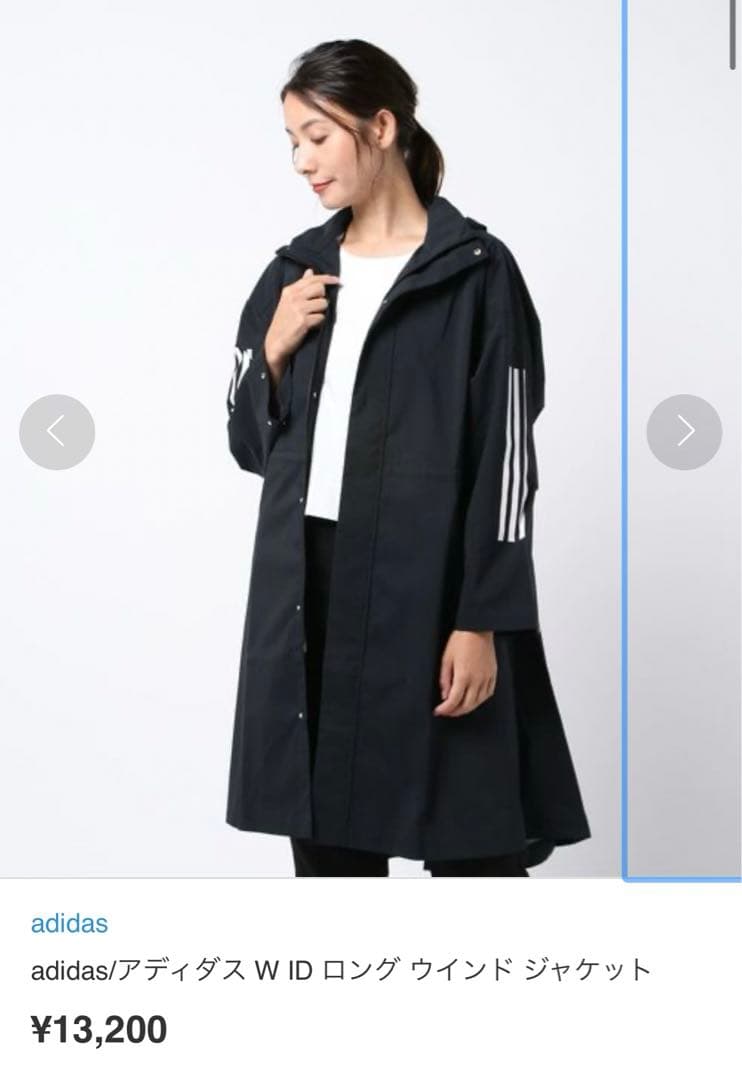Advance to the next product photo
The height and width of the screenshot is (1080, 742).
point(684,432)
